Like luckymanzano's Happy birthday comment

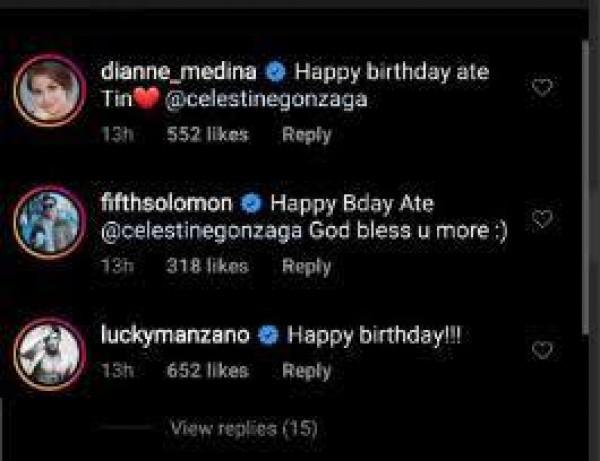(541, 350)
